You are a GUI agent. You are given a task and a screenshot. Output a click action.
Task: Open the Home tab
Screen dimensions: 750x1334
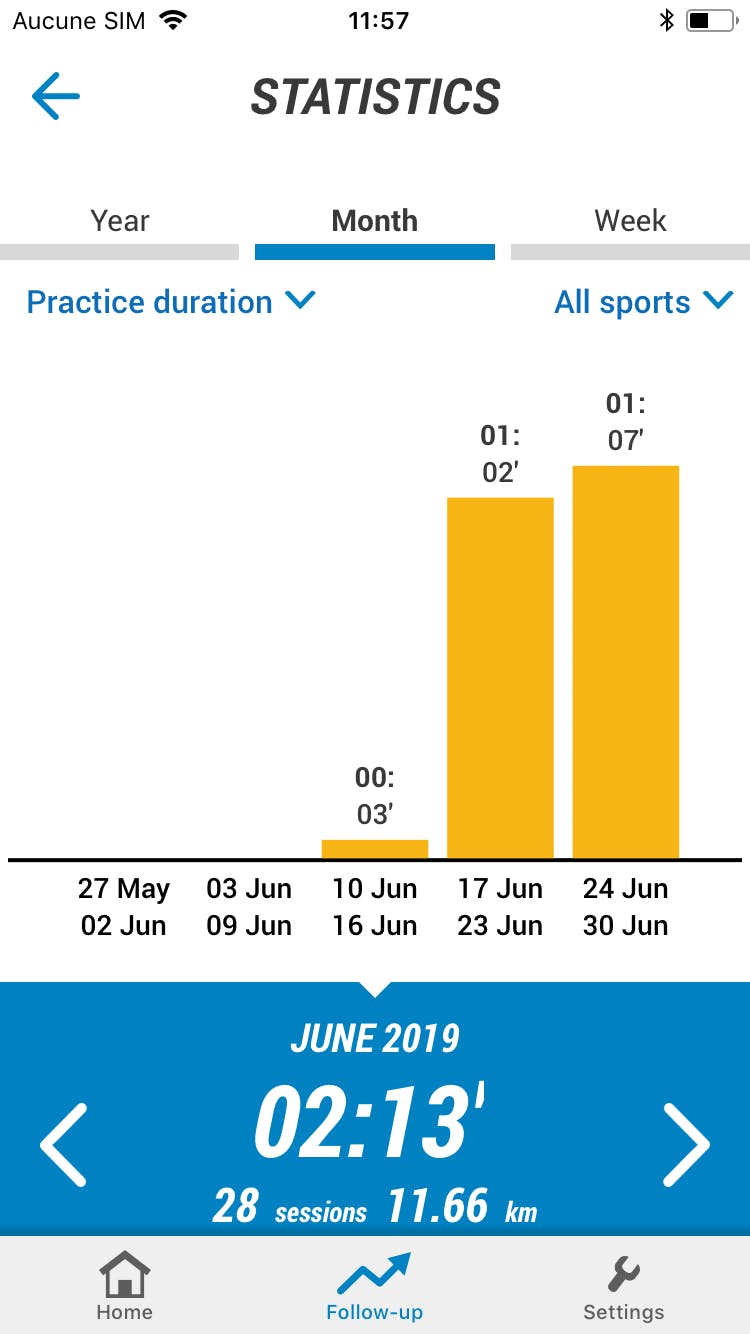pyautogui.click(x=124, y=1286)
